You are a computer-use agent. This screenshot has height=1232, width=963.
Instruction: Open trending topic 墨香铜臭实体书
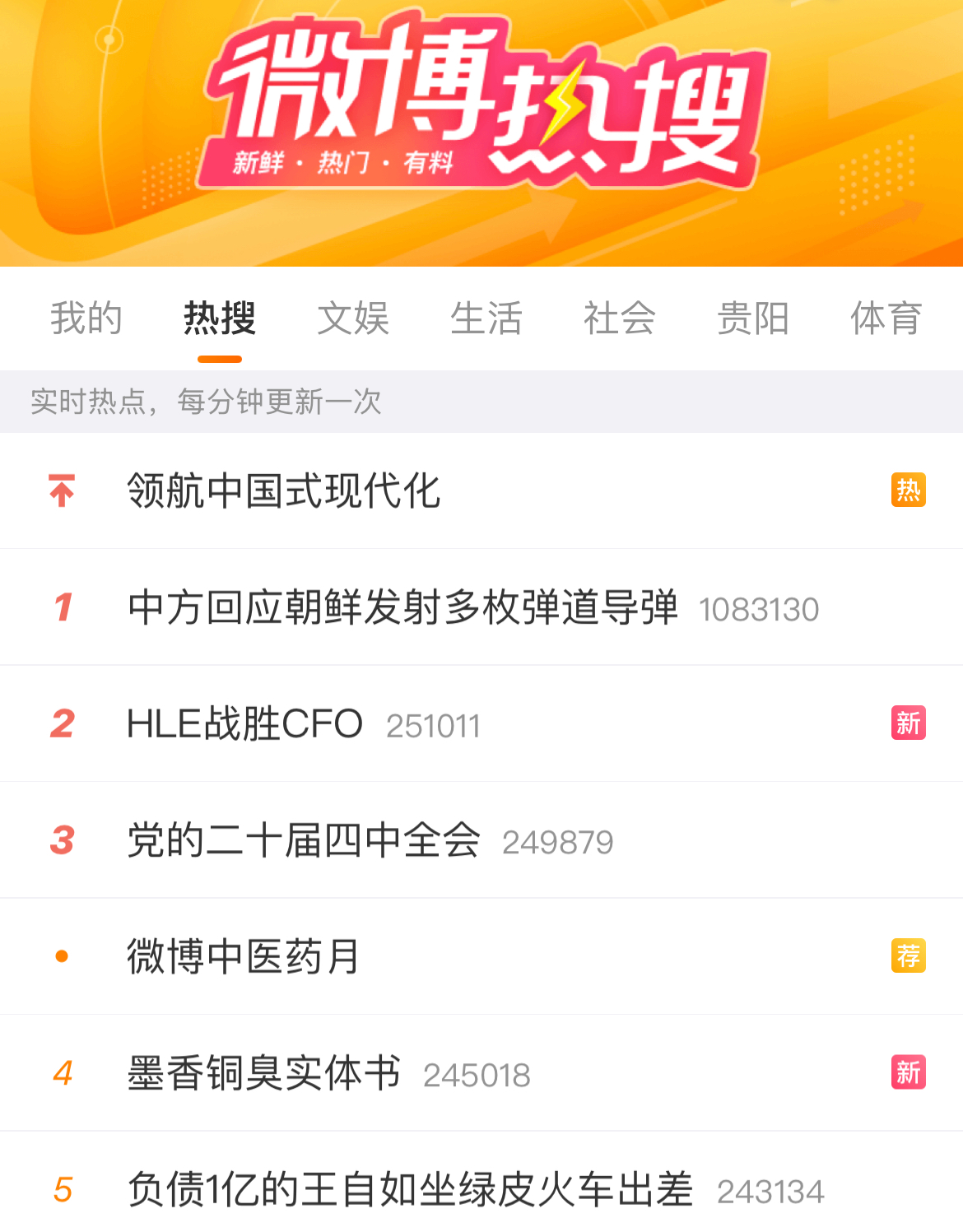click(264, 1073)
